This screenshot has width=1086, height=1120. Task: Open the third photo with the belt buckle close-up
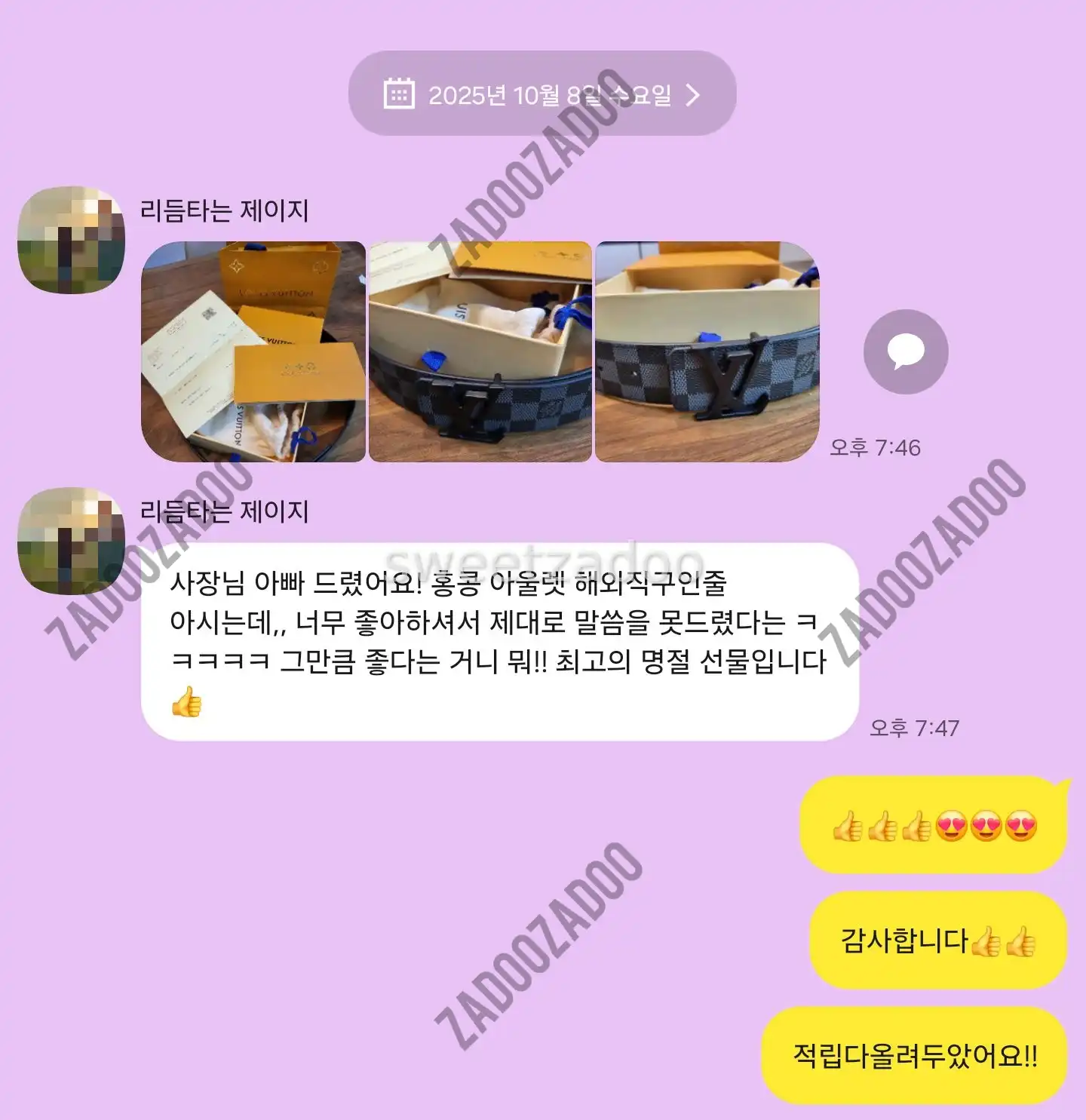coord(707,351)
